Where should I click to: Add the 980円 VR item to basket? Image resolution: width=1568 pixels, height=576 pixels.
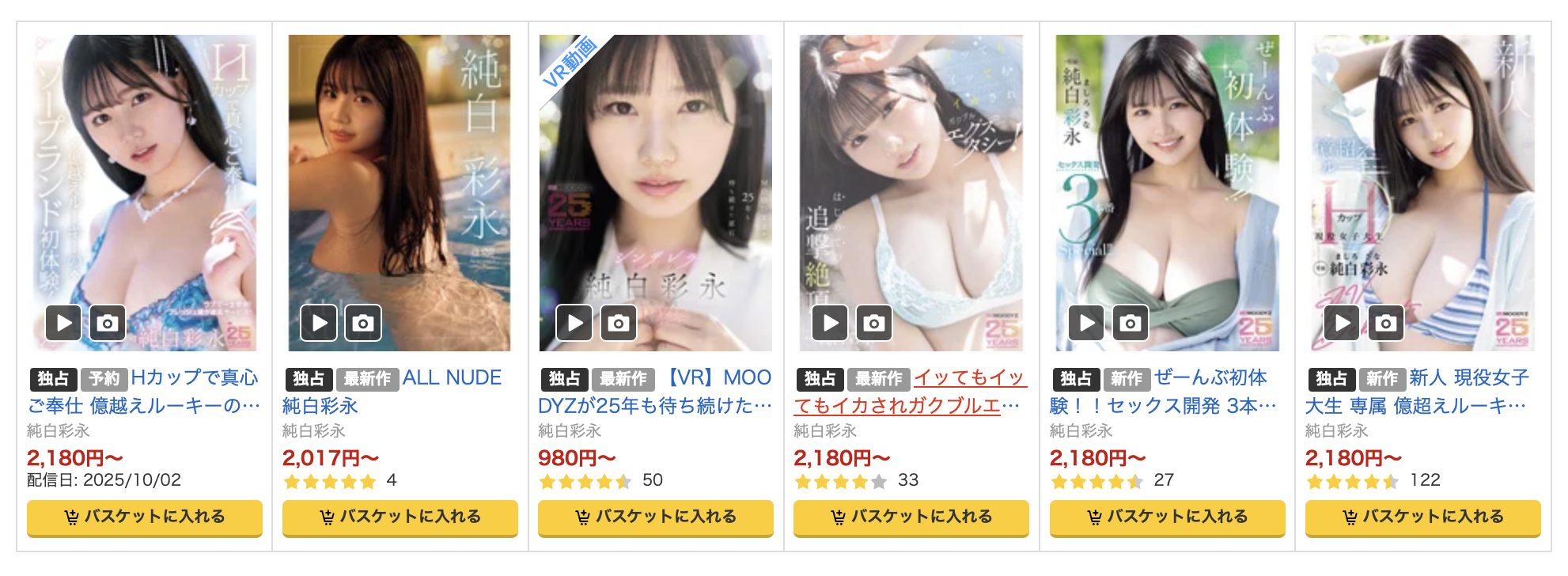[x=655, y=517]
